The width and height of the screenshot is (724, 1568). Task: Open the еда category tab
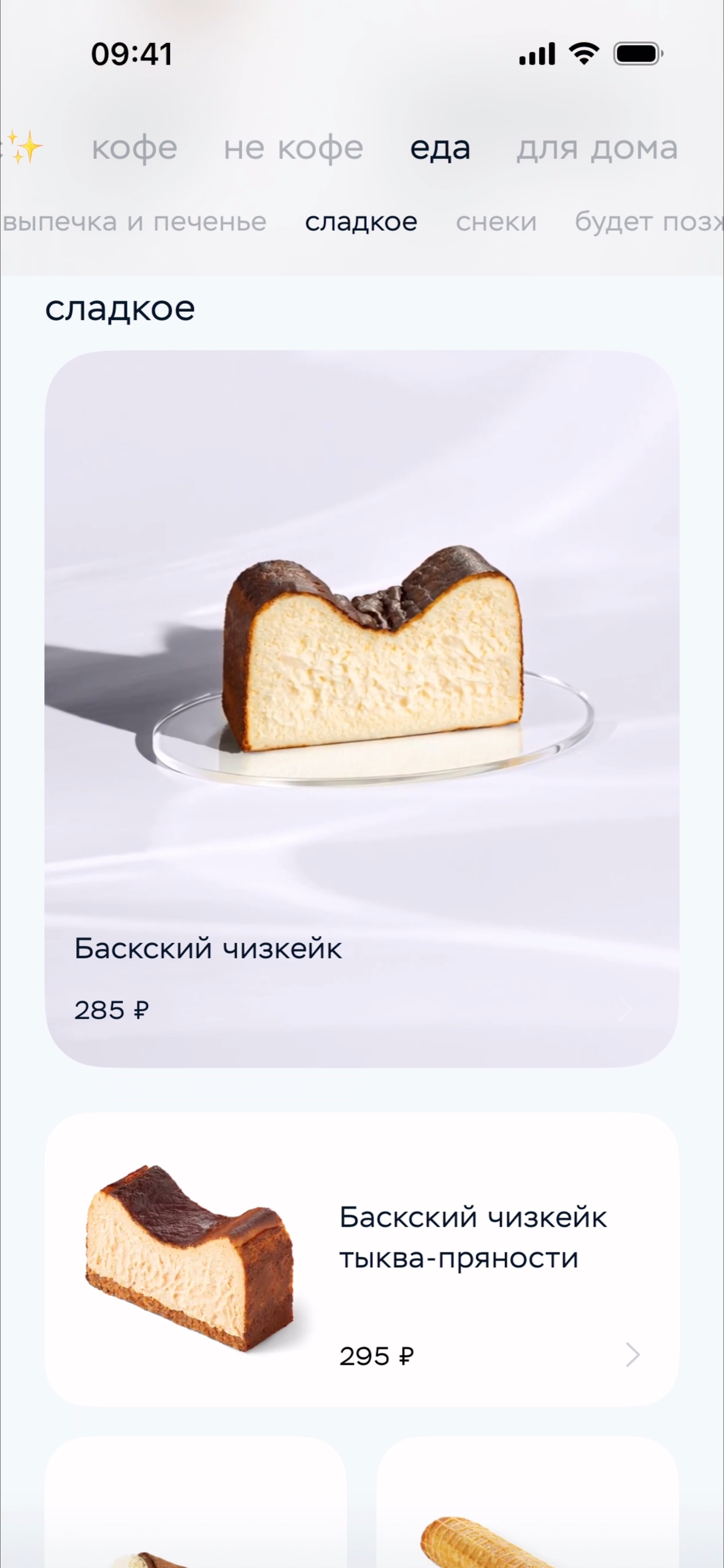[x=440, y=149]
